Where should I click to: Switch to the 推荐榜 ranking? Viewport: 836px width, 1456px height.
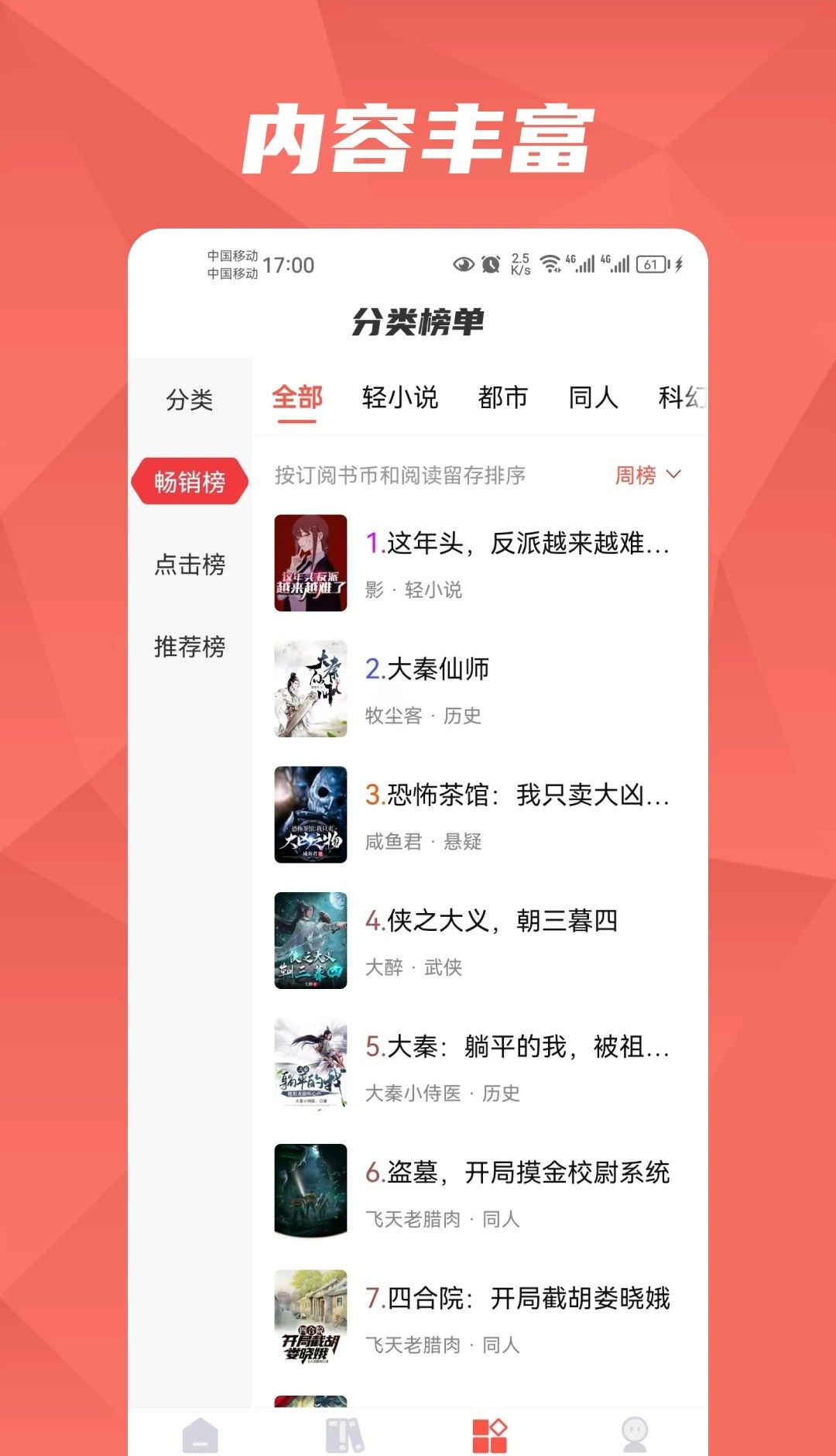pos(190,649)
